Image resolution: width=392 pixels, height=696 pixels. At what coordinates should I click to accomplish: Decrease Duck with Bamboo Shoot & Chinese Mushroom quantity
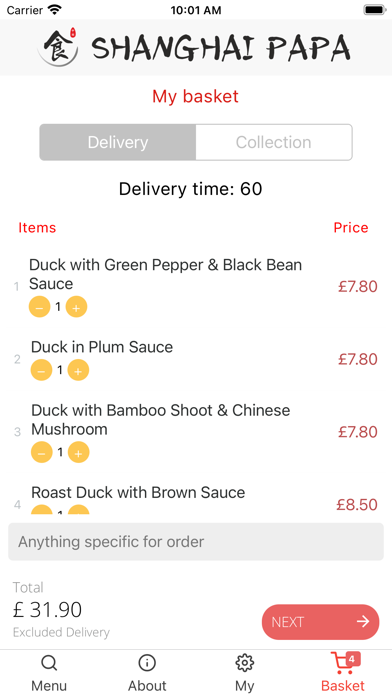pos(42,453)
